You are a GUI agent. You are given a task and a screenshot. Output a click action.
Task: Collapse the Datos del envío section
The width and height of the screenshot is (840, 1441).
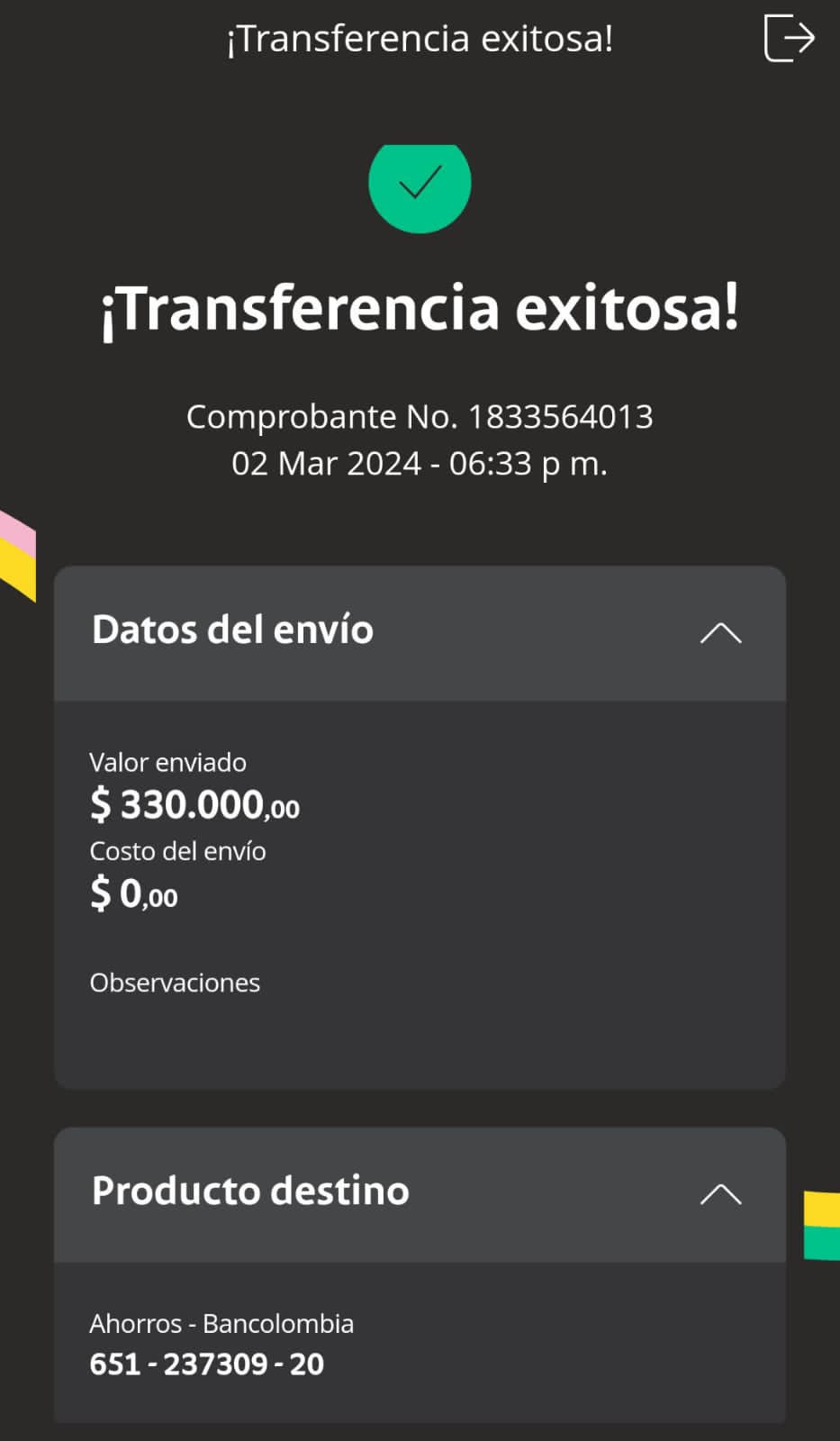(x=720, y=633)
